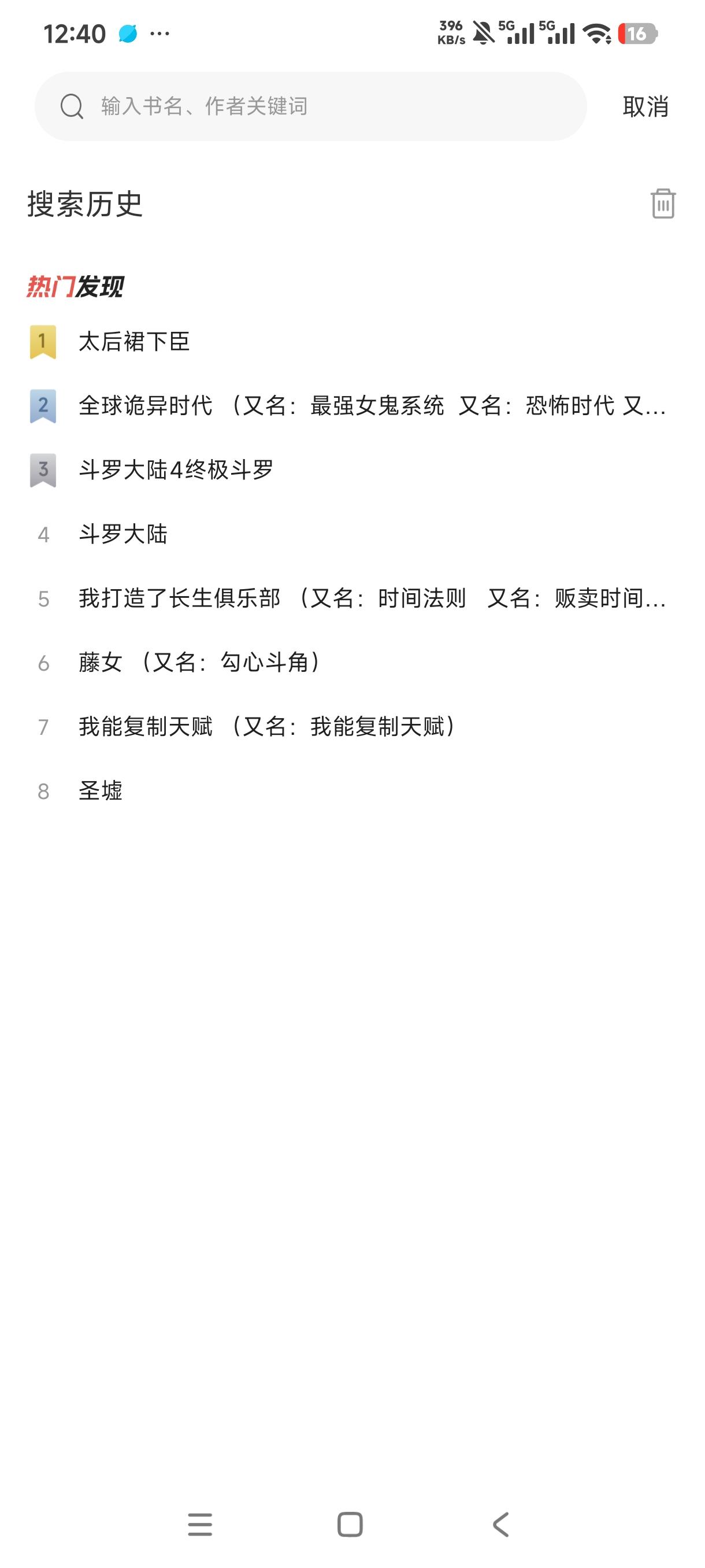Open 我打造了长生俱乐部 from hot discoveries
Image resolution: width=705 pixels, height=1568 pixels.
(x=371, y=598)
